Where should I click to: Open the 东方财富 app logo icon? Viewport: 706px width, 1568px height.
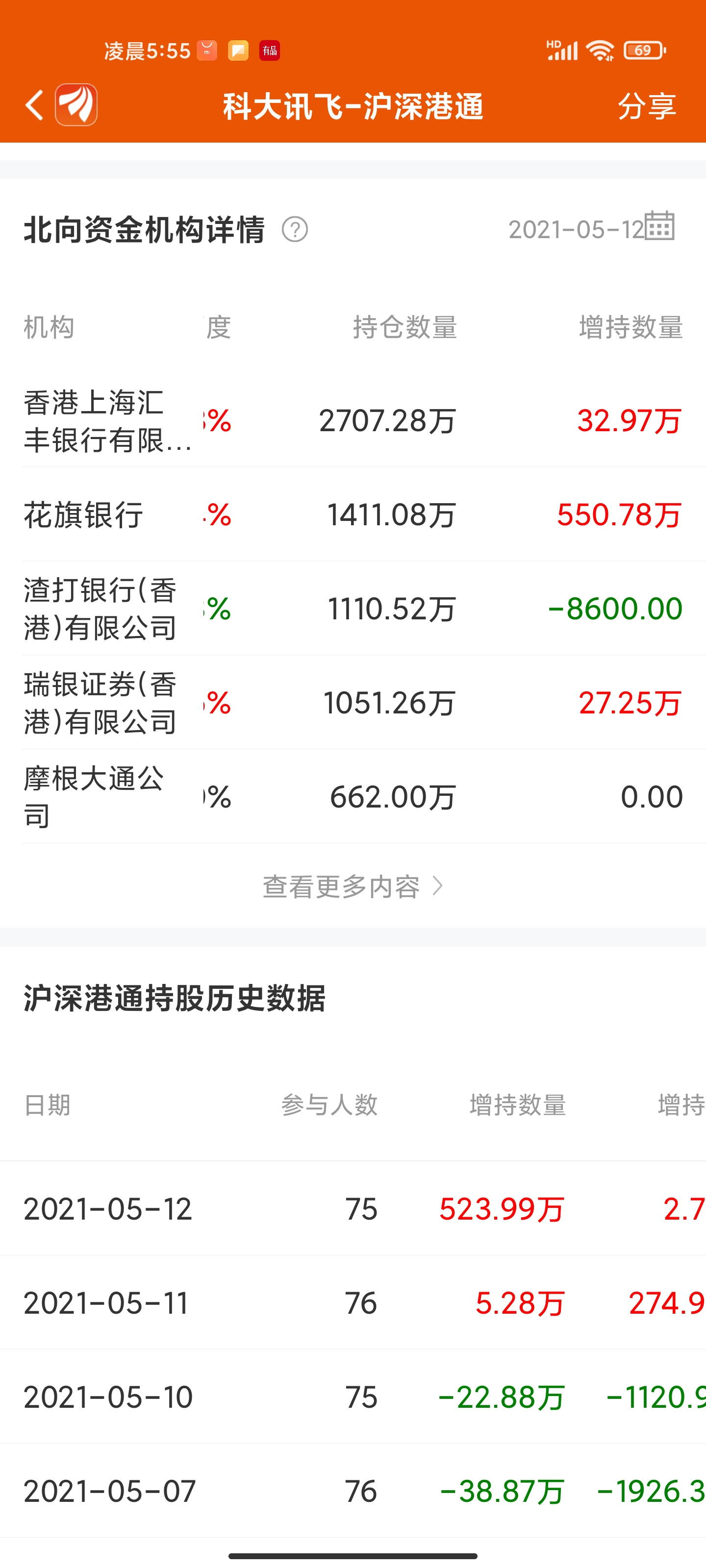76,105
